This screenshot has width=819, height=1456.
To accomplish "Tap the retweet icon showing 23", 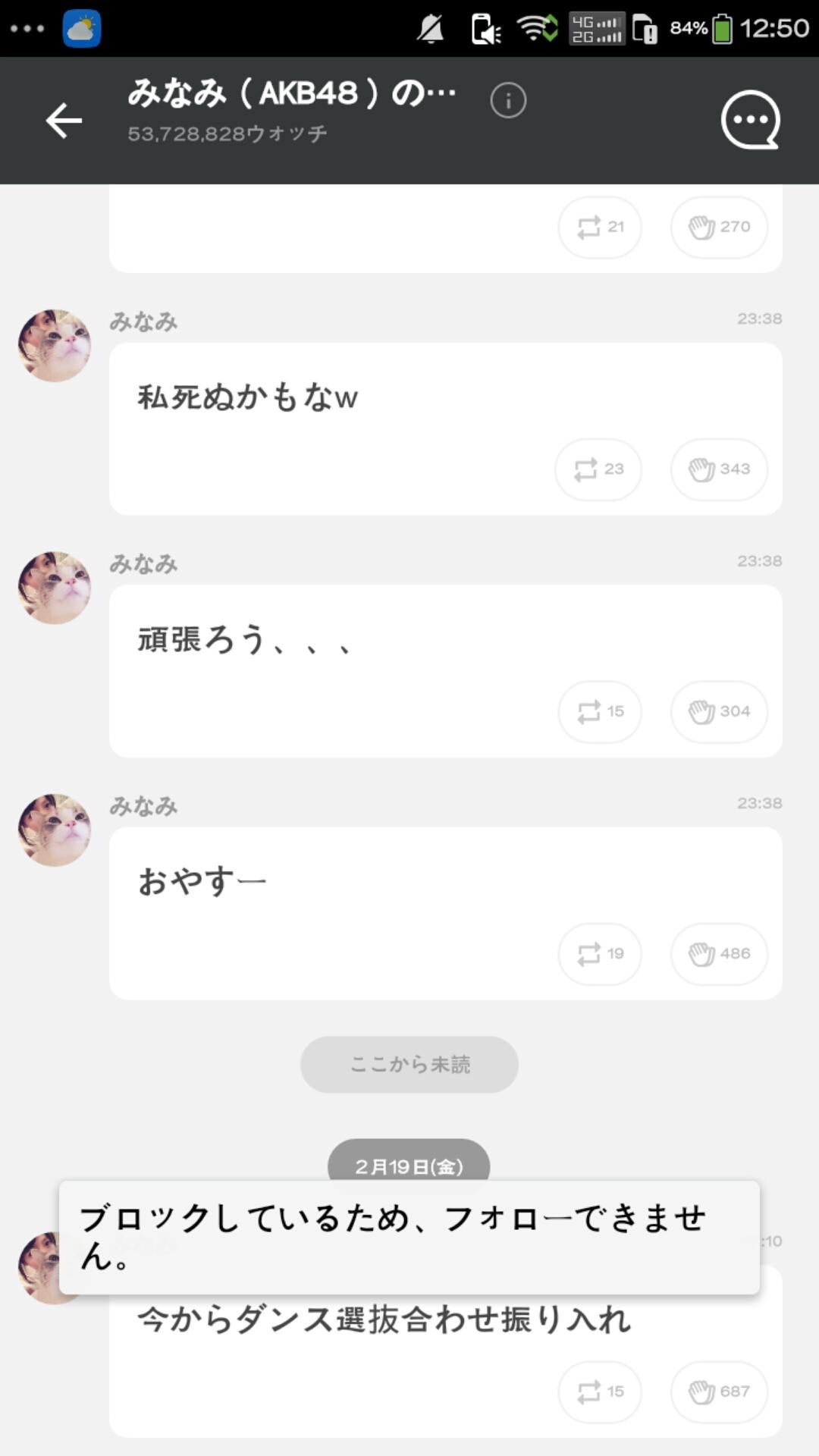I will [598, 470].
